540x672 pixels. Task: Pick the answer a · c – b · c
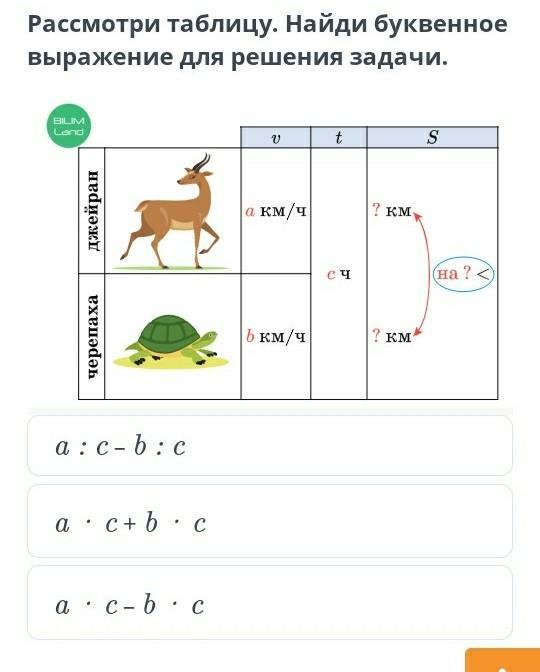(x=270, y=603)
